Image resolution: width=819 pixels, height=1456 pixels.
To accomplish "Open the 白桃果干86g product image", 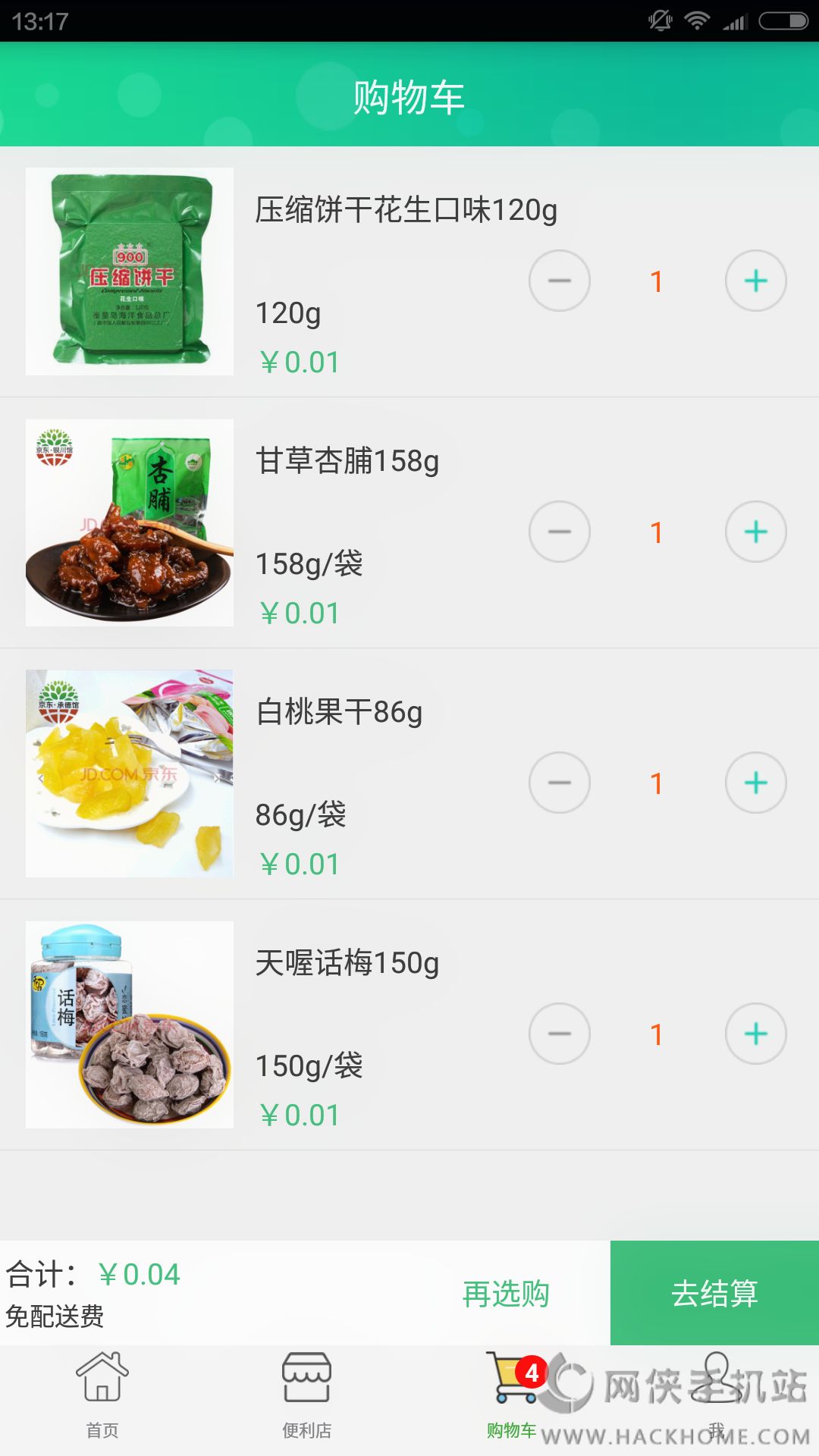I will (130, 773).
